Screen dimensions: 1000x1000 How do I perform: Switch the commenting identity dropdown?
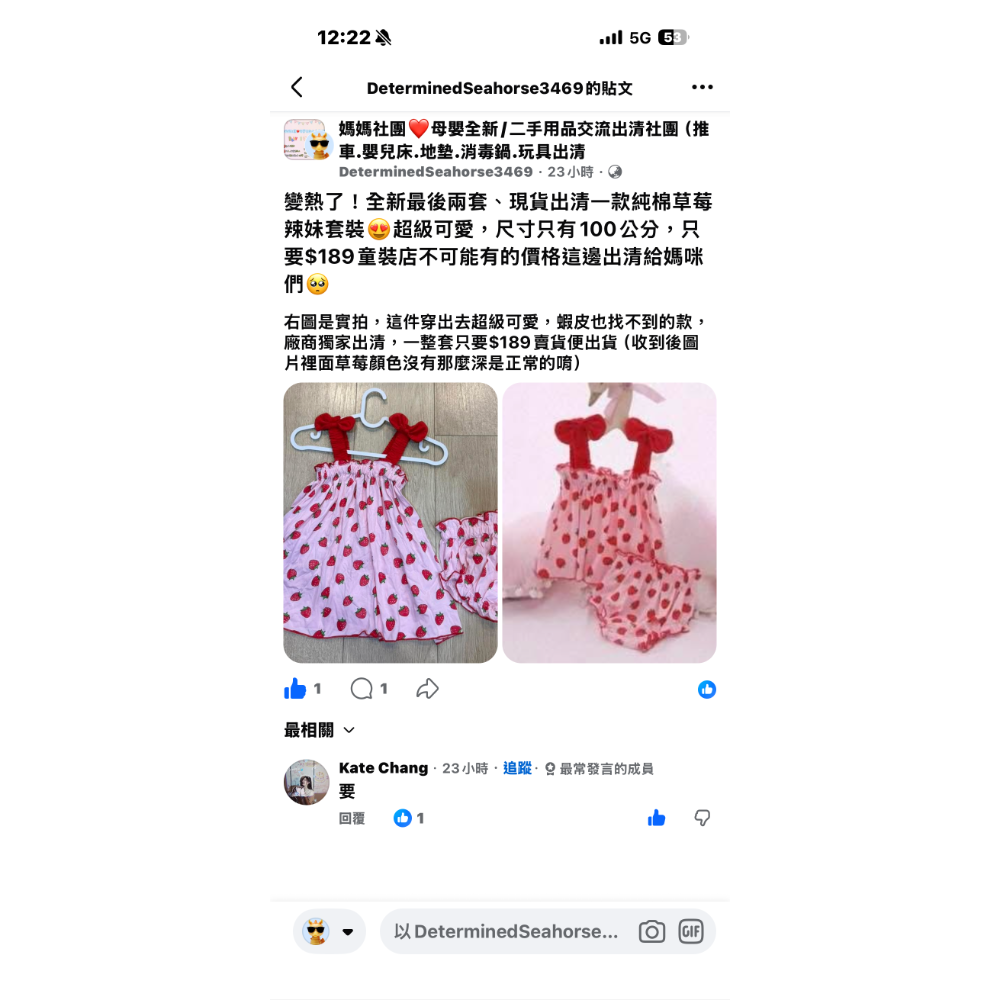tap(329, 932)
